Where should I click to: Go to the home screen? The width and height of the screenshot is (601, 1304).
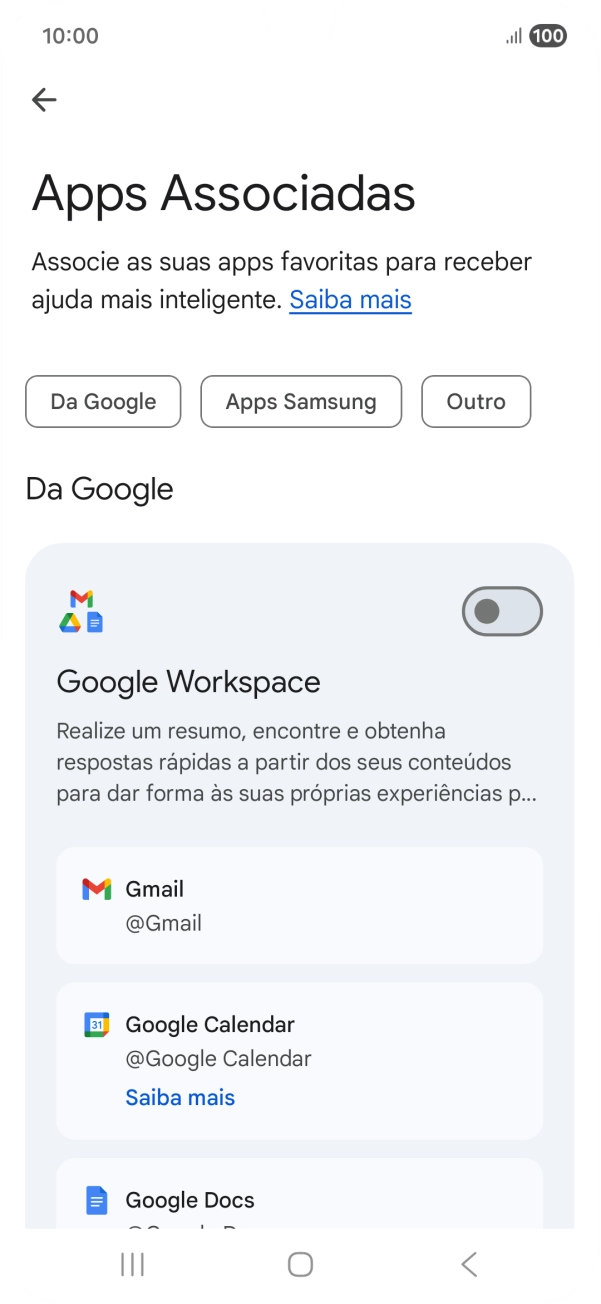(x=300, y=1264)
